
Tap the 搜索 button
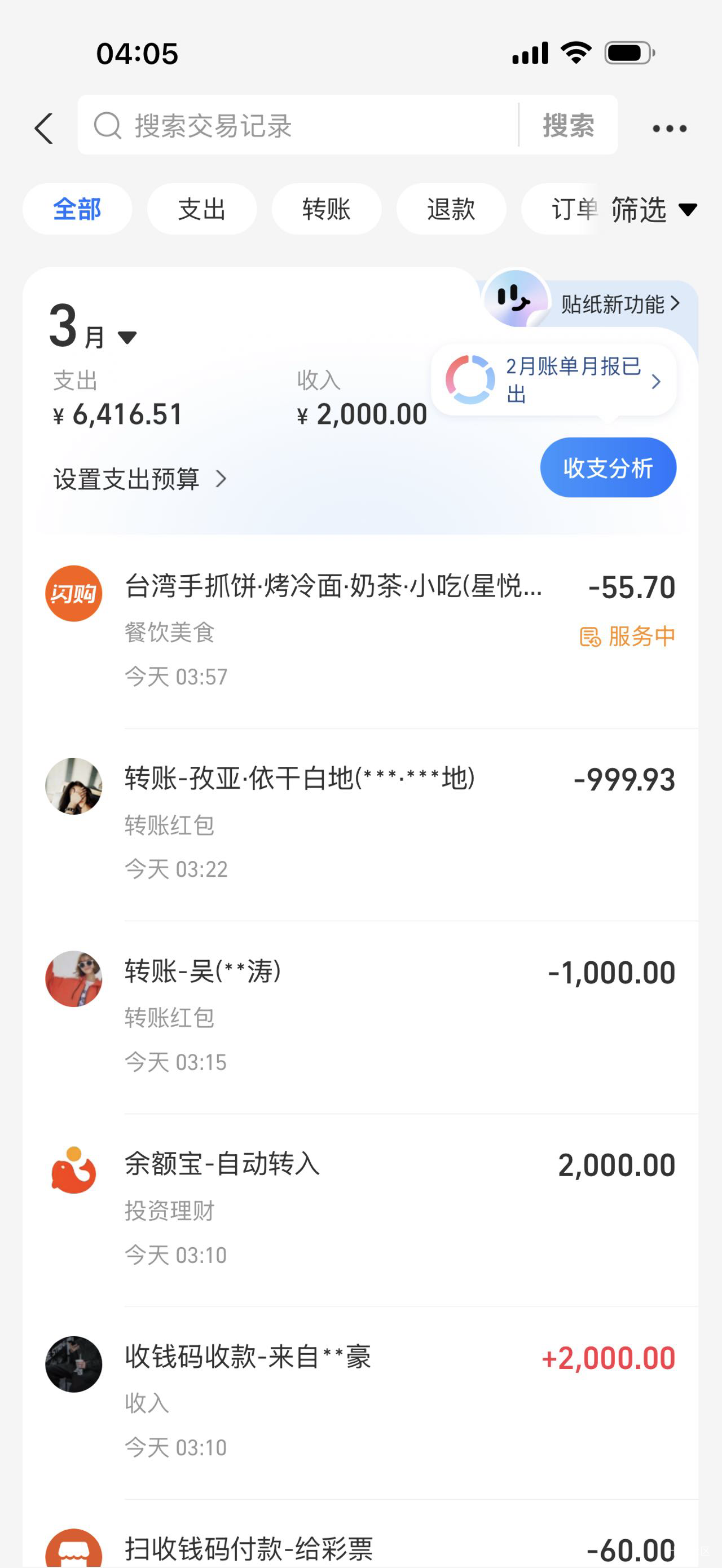[568, 126]
